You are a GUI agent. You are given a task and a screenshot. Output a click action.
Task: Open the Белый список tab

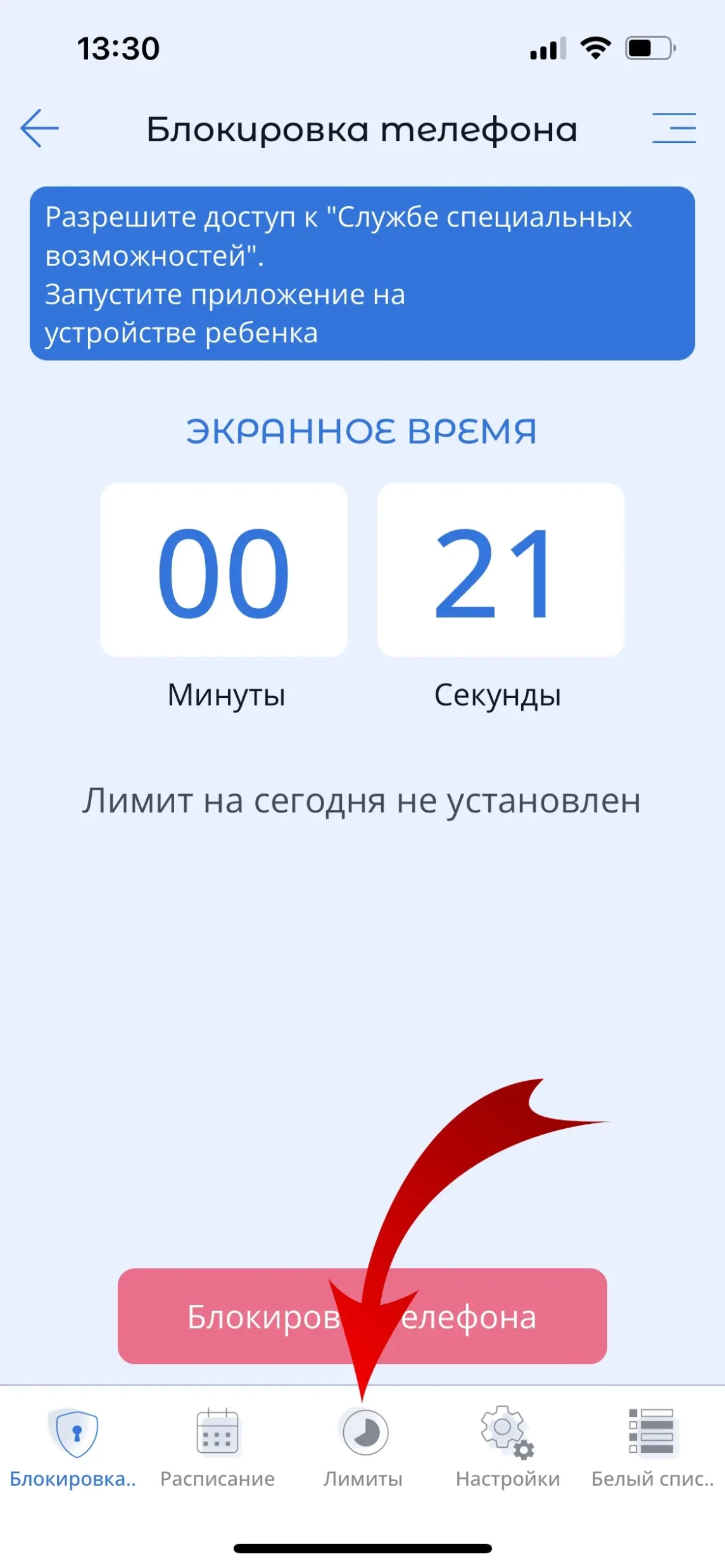(x=652, y=1447)
